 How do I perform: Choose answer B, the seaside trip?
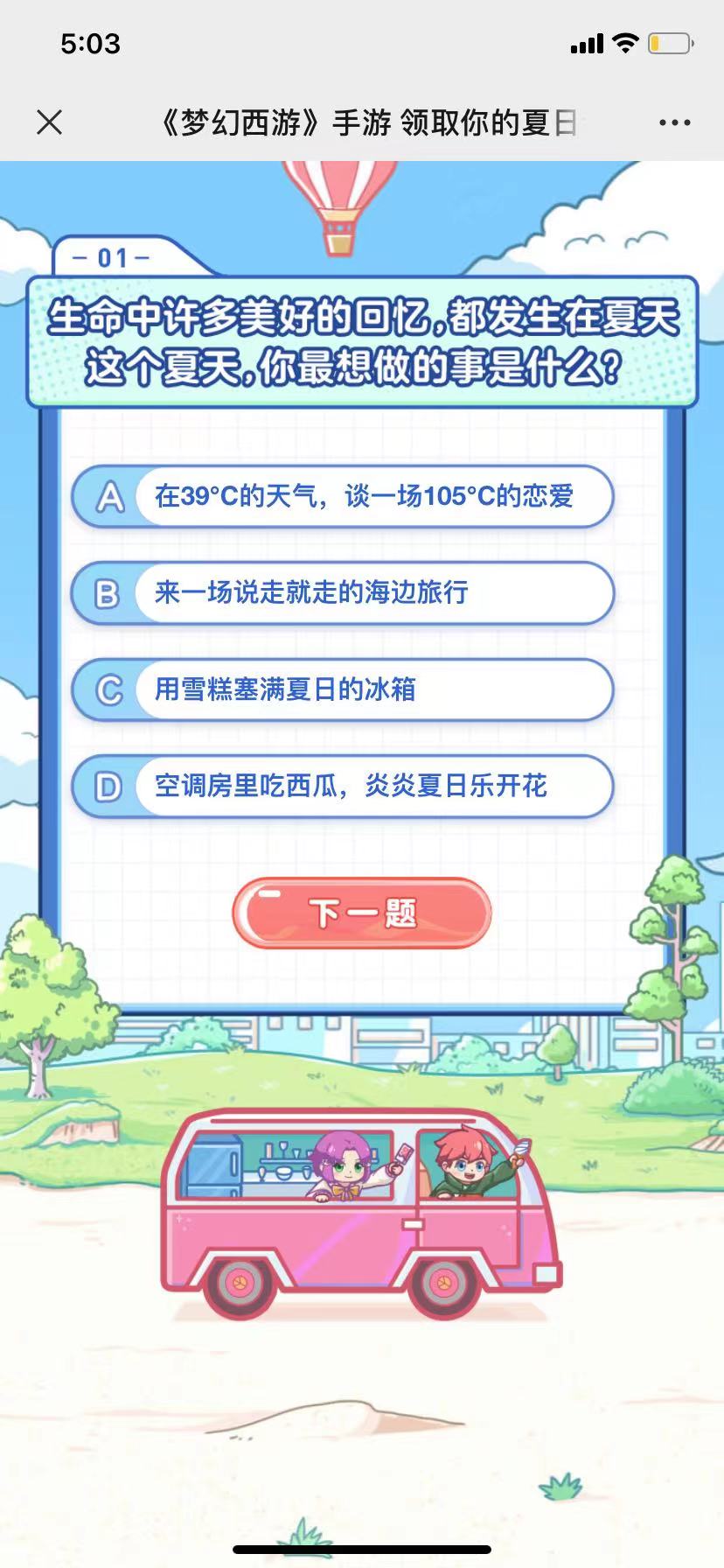pos(343,593)
